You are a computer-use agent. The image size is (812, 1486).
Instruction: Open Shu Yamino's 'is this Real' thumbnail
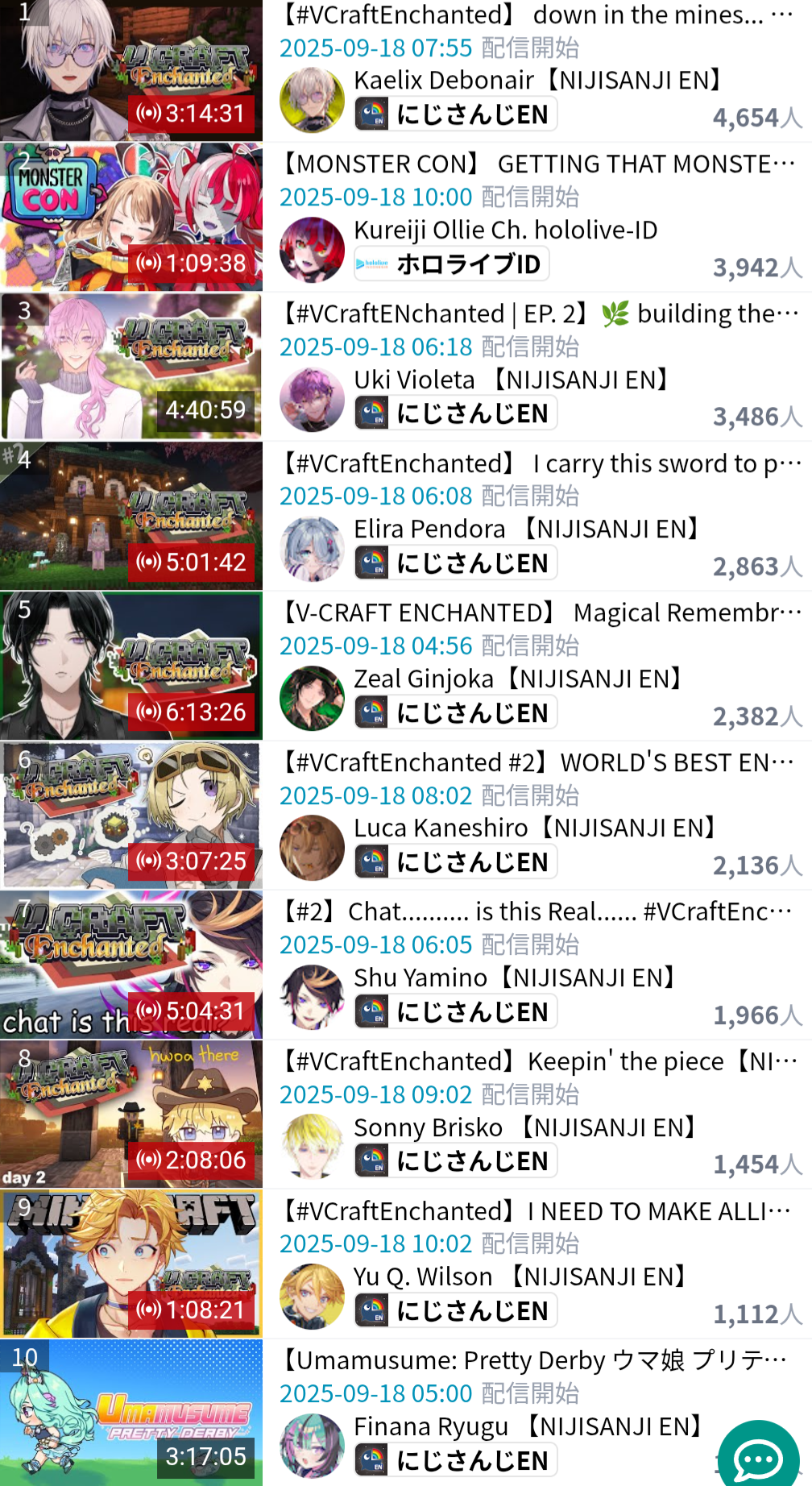point(131,965)
